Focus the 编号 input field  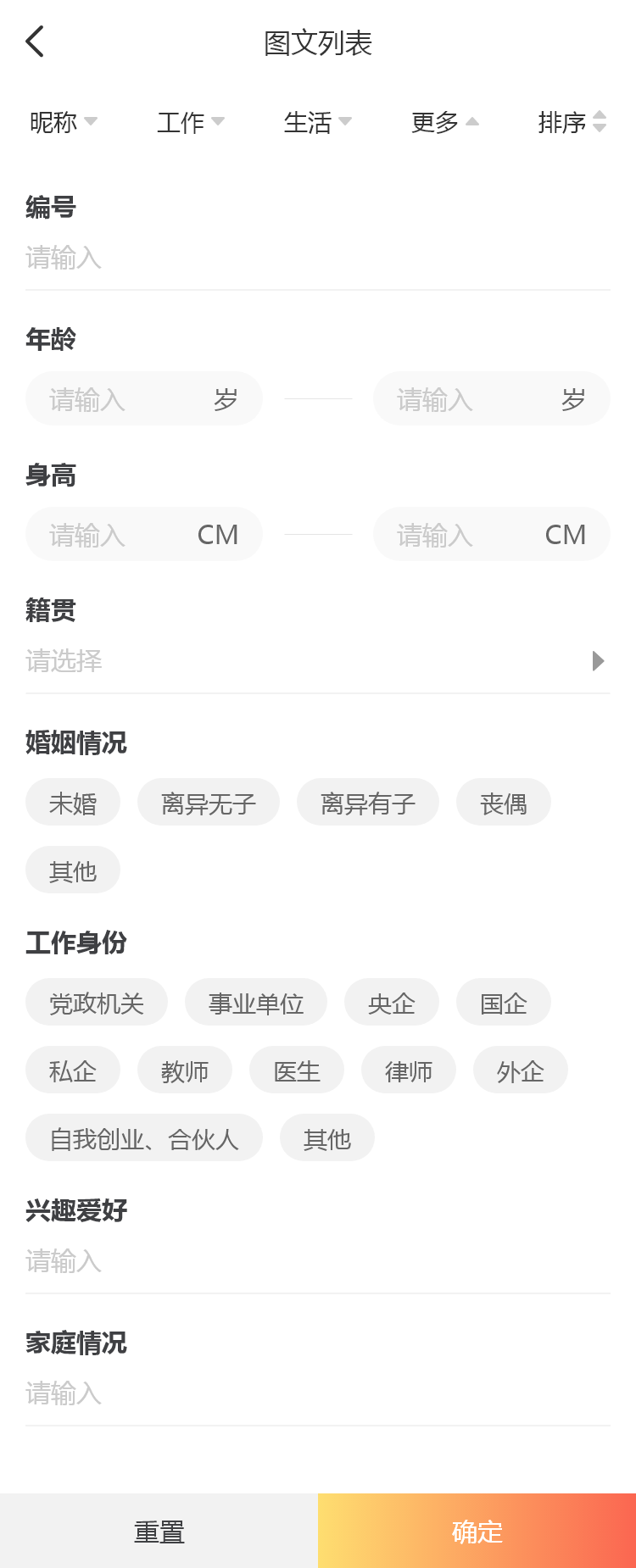coord(317,258)
